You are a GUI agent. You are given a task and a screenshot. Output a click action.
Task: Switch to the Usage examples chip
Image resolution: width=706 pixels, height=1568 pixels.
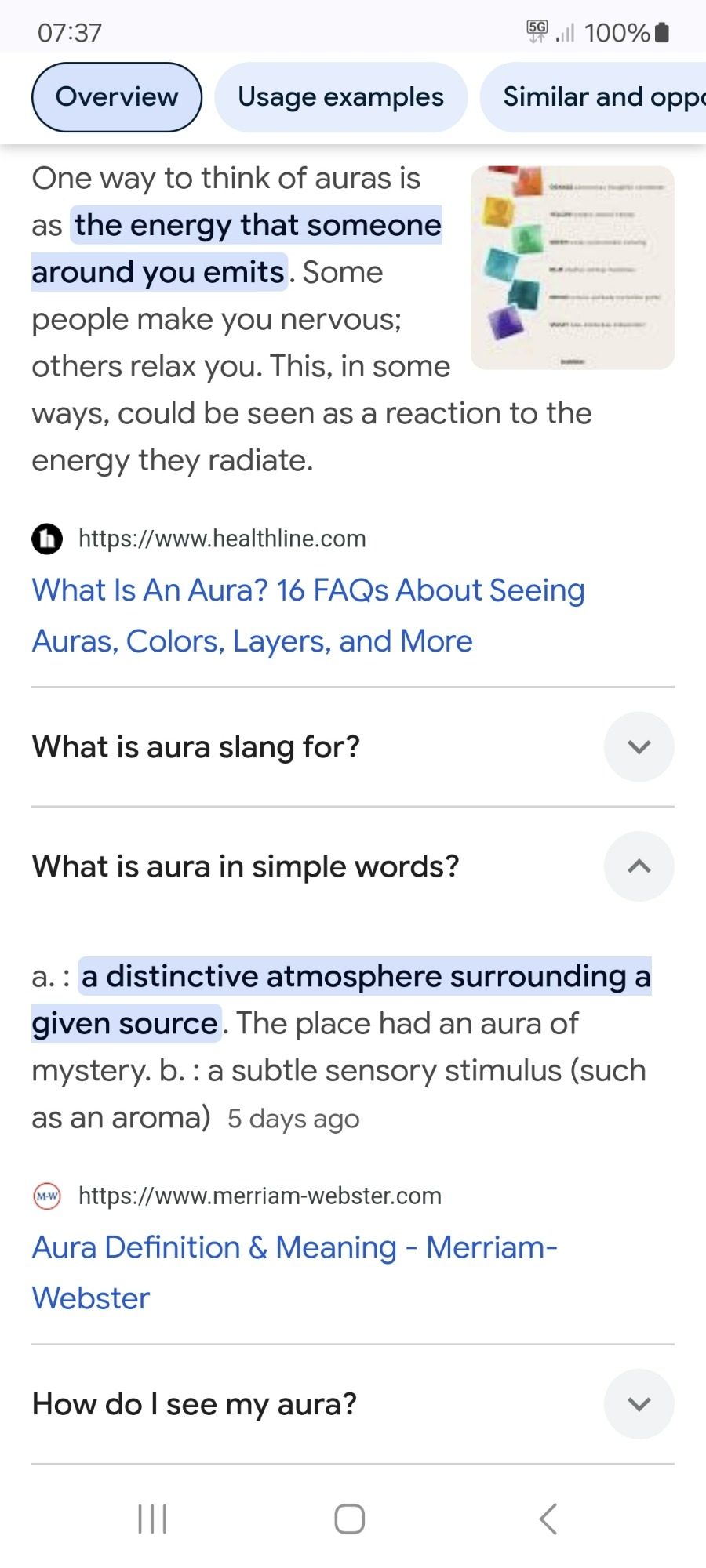click(x=340, y=97)
